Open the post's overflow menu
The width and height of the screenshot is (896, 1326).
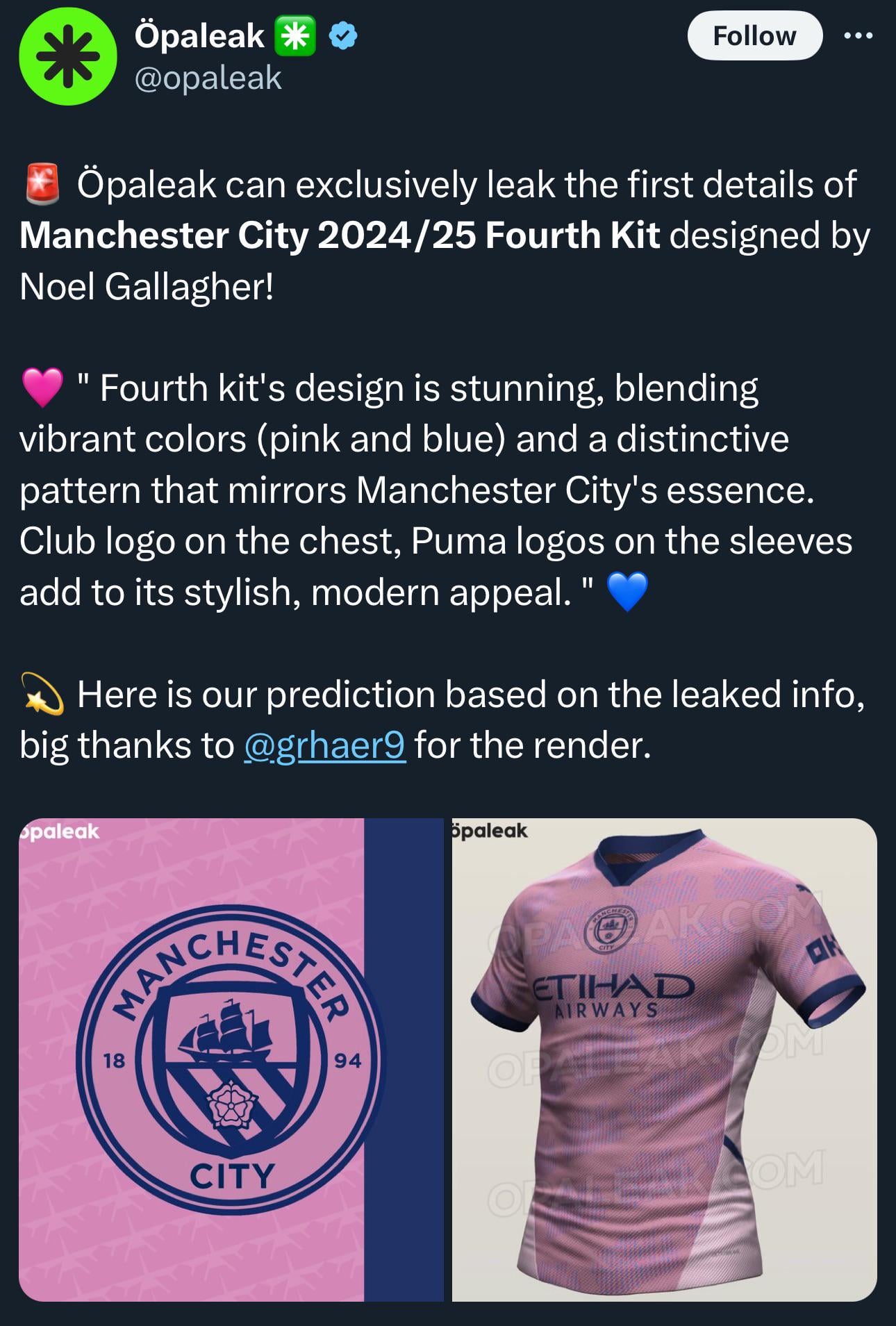[x=858, y=35]
